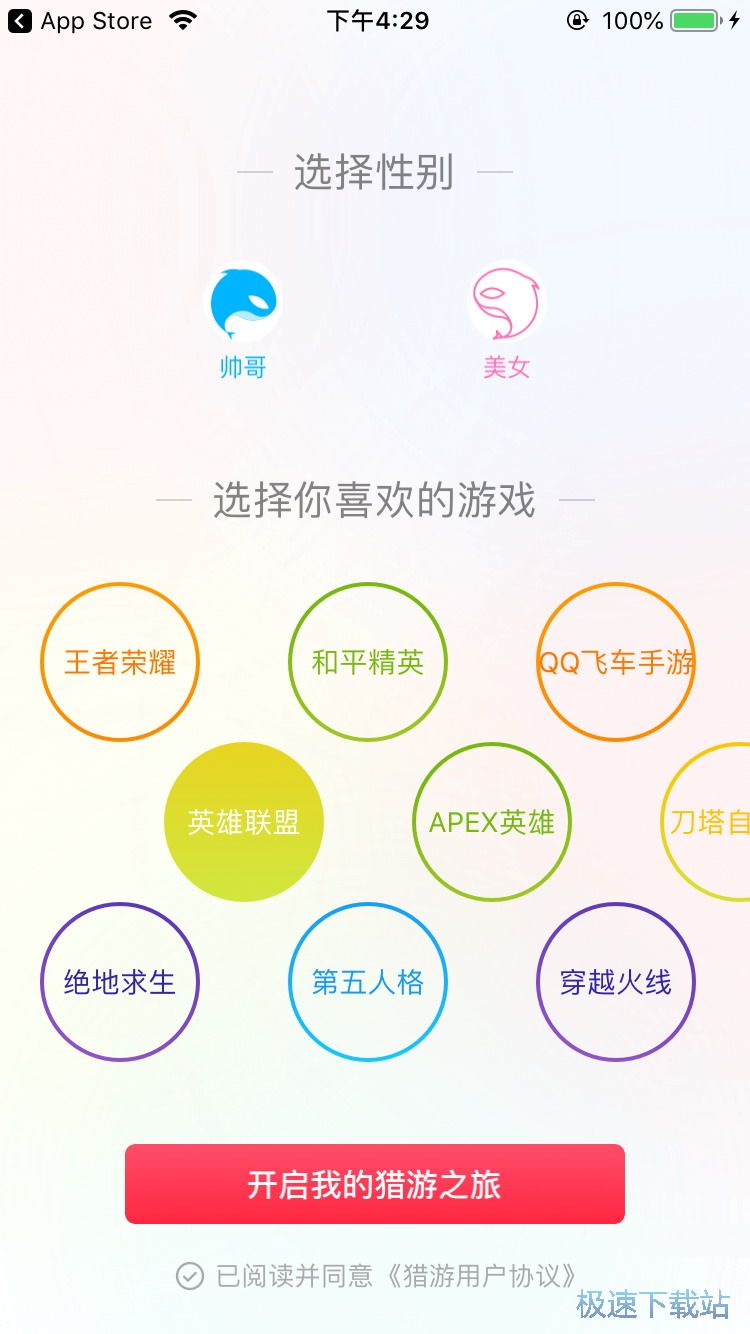Viewport: 750px width, 1334px height.
Task: Toggle selection of 和平精英
Action: click(368, 662)
